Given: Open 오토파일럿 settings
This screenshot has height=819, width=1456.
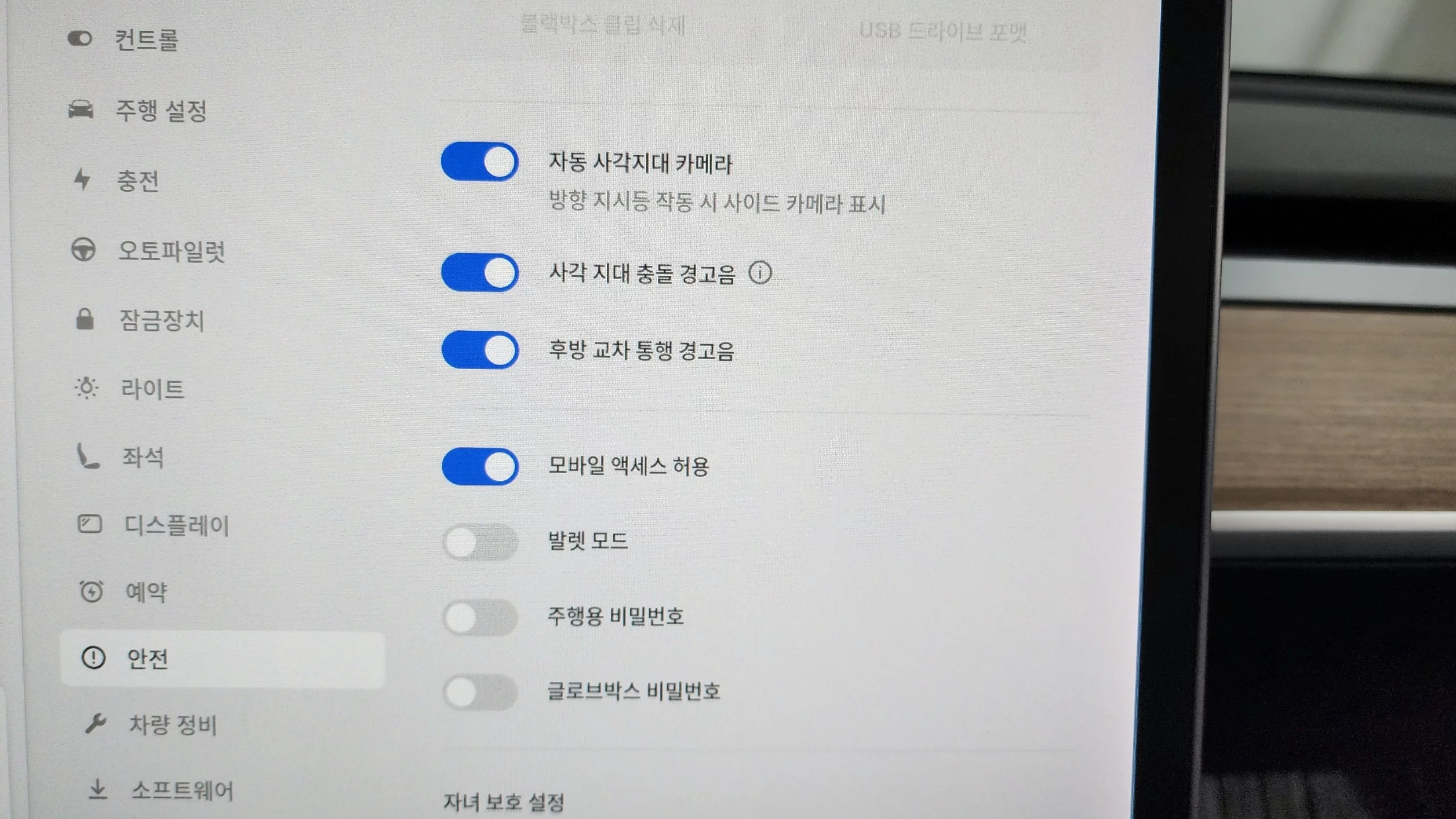Looking at the screenshot, I should tap(171, 251).
